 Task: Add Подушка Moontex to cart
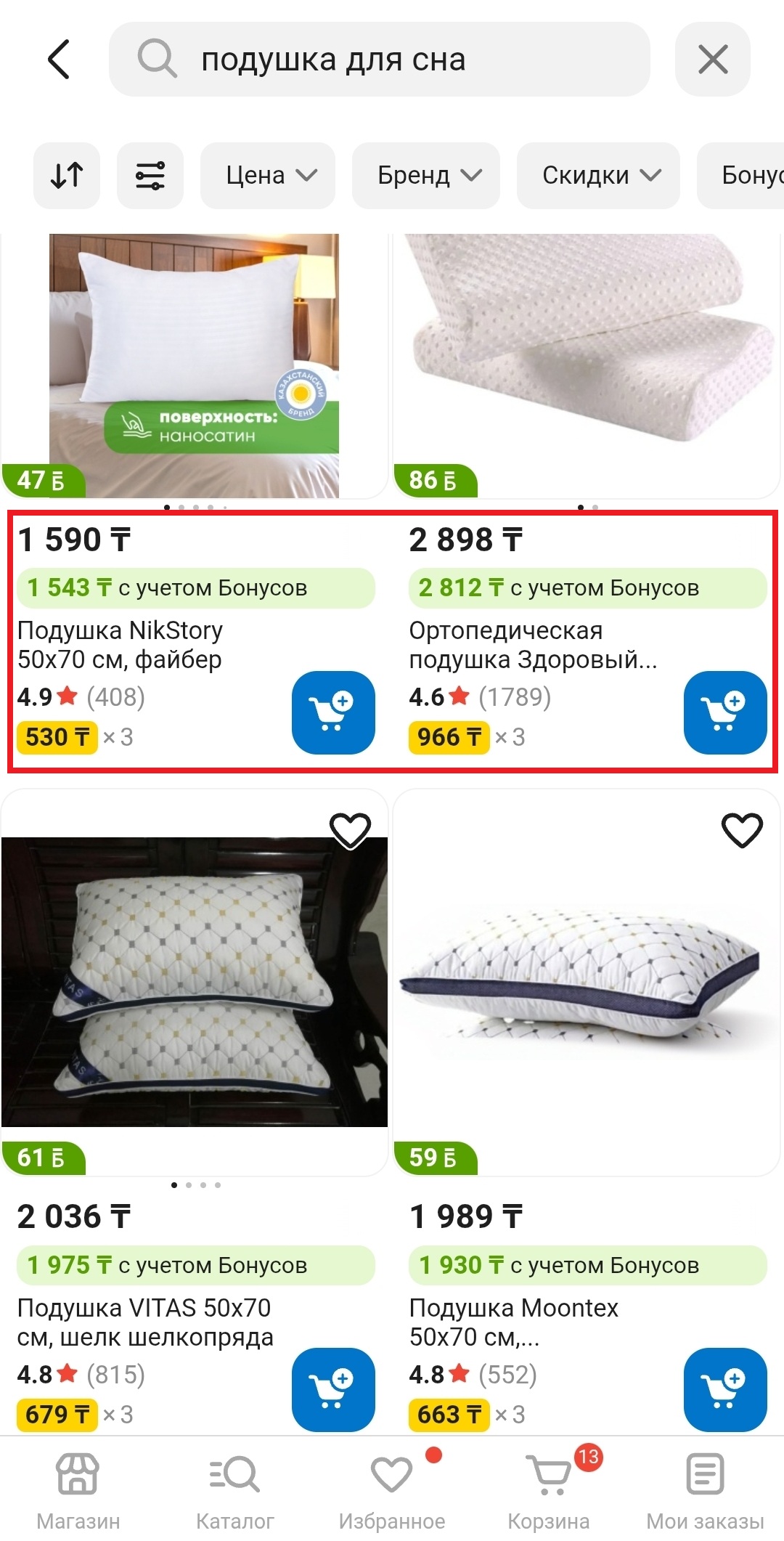(x=724, y=1389)
